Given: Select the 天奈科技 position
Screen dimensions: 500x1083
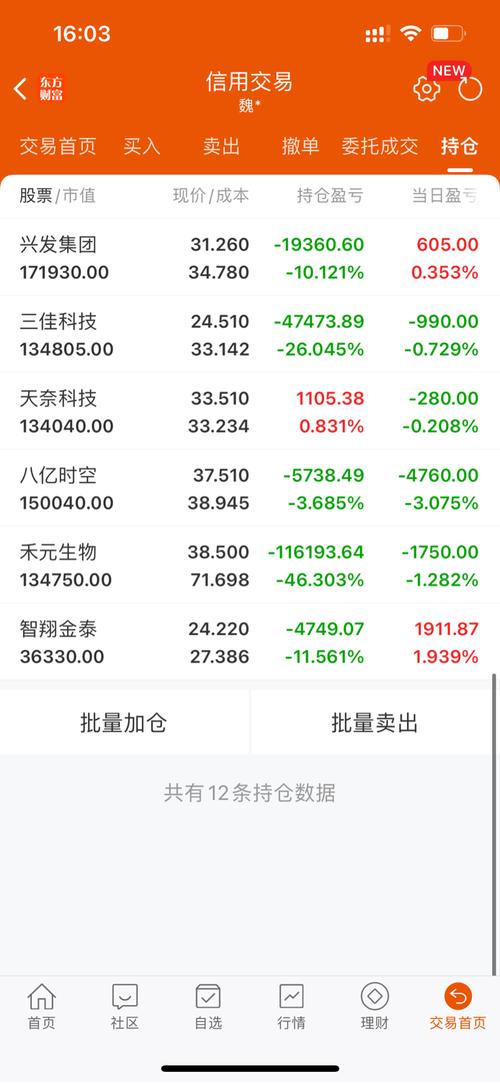Looking at the screenshot, I should [x=250, y=411].
